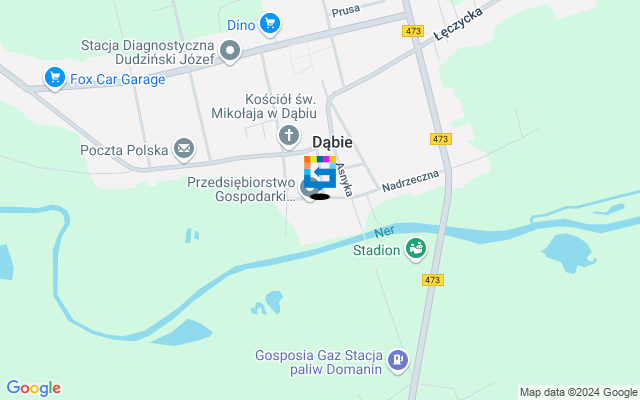640x400 pixels.
Task: Open Gosposia Gaz Stacja paliw pin
Action: point(398,359)
